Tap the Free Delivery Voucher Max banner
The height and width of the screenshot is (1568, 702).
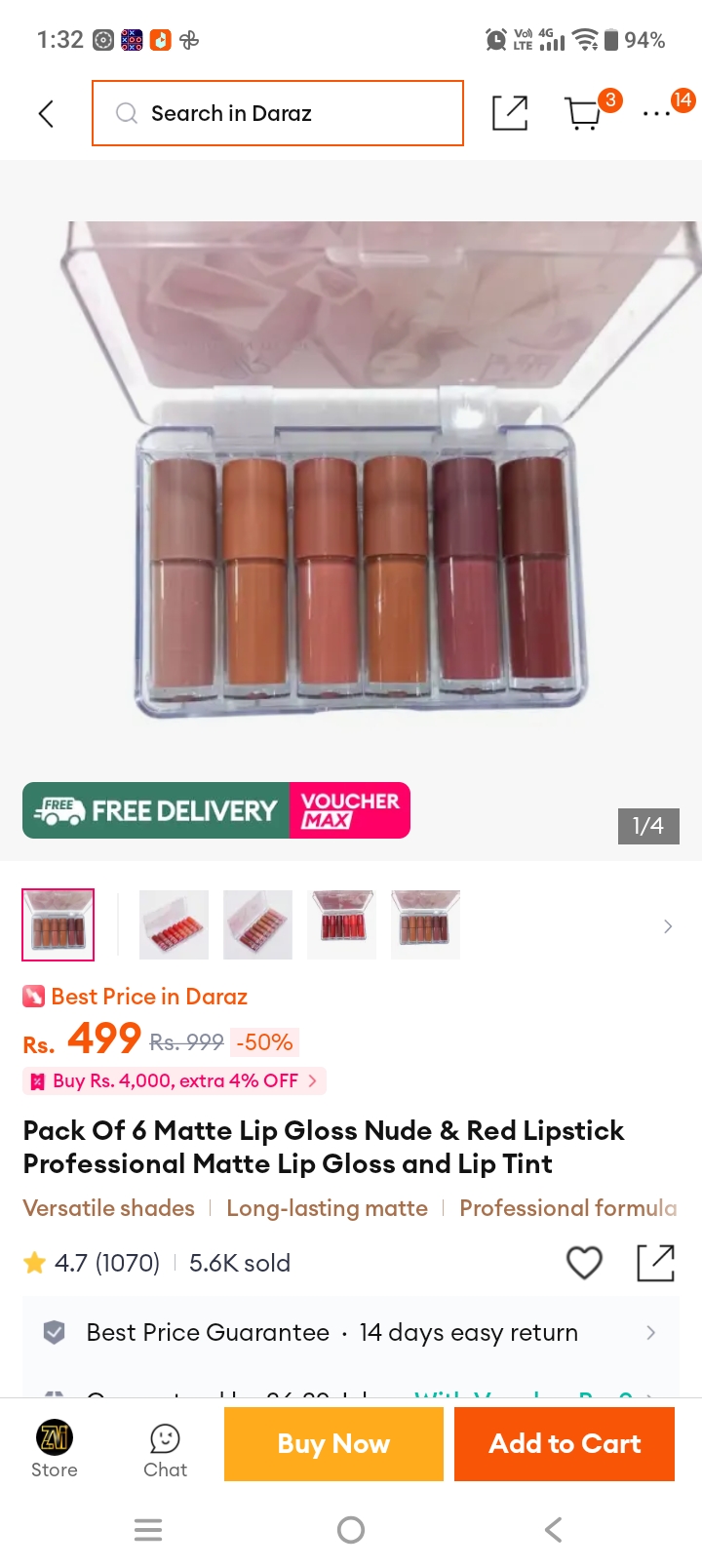[x=216, y=810]
